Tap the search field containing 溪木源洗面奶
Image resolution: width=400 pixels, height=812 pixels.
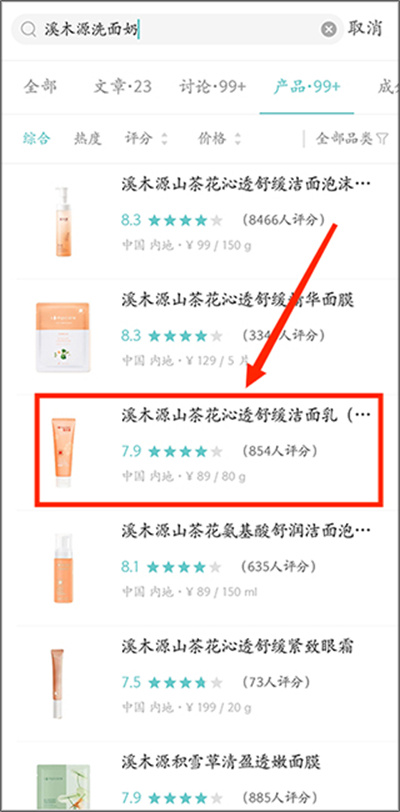click(x=177, y=29)
